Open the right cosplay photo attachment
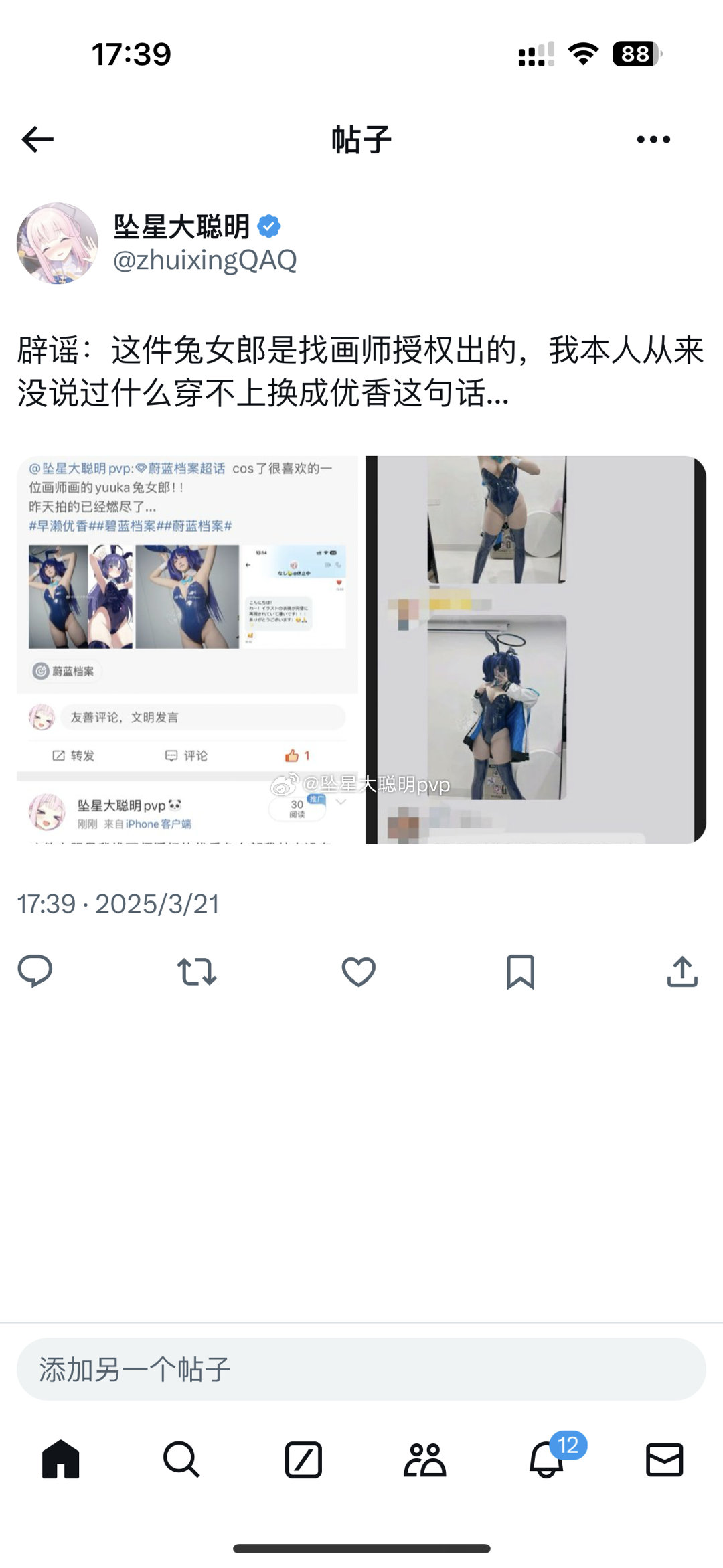Screen dimensions: 723x1568 click(536, 646)
